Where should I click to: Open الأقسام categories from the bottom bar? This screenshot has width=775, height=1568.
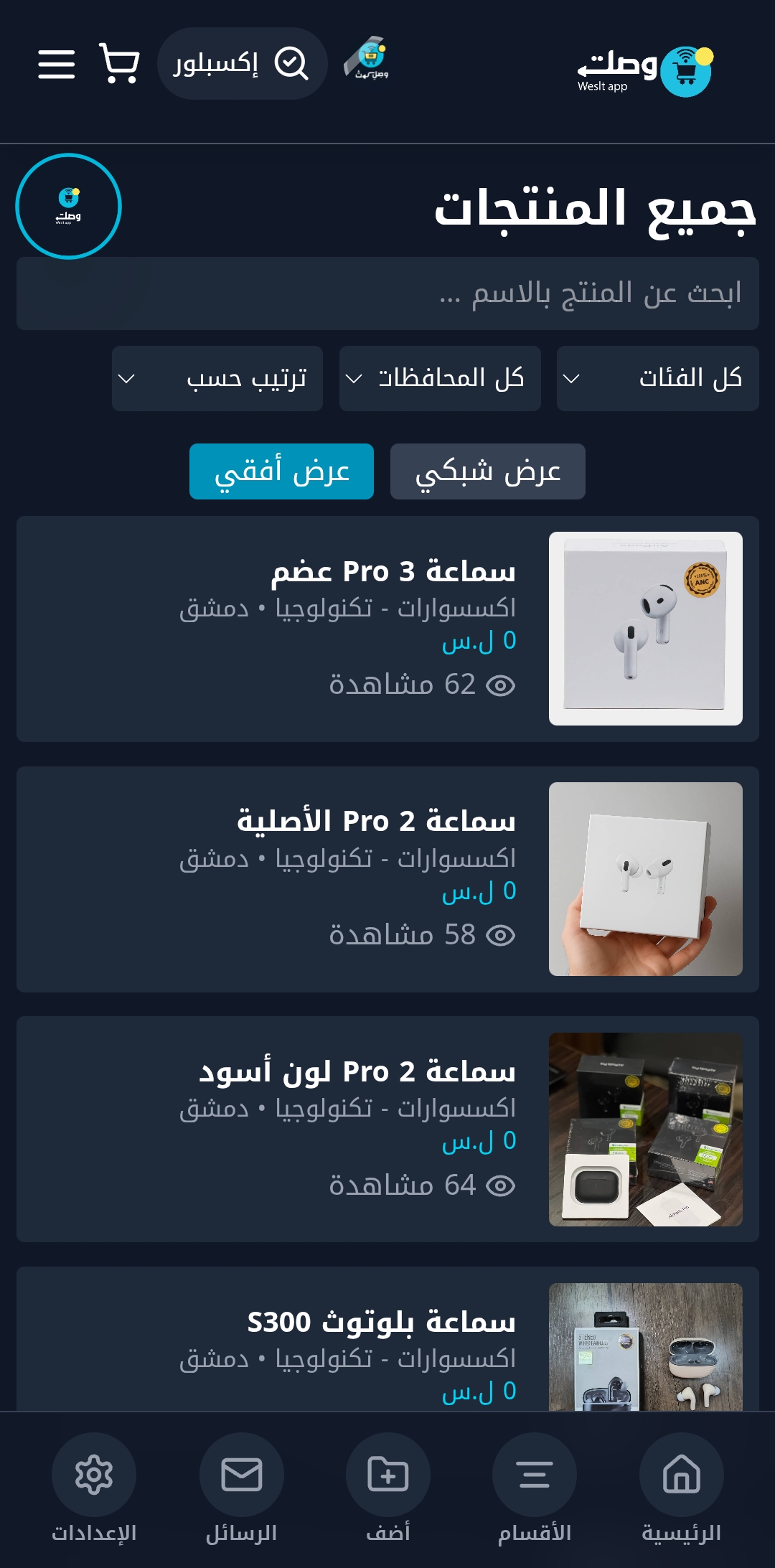coord(534,1476)
